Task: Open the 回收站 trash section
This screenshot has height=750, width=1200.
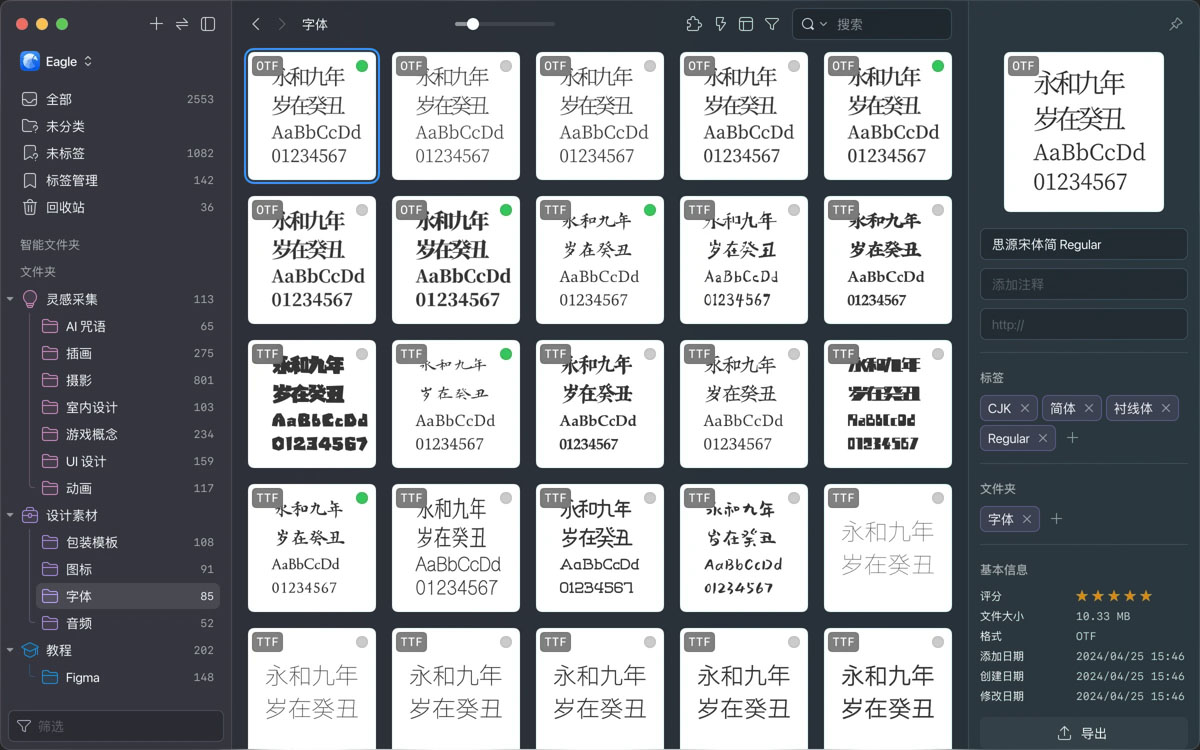Action: pyautogui.click(x=65, y=207)
